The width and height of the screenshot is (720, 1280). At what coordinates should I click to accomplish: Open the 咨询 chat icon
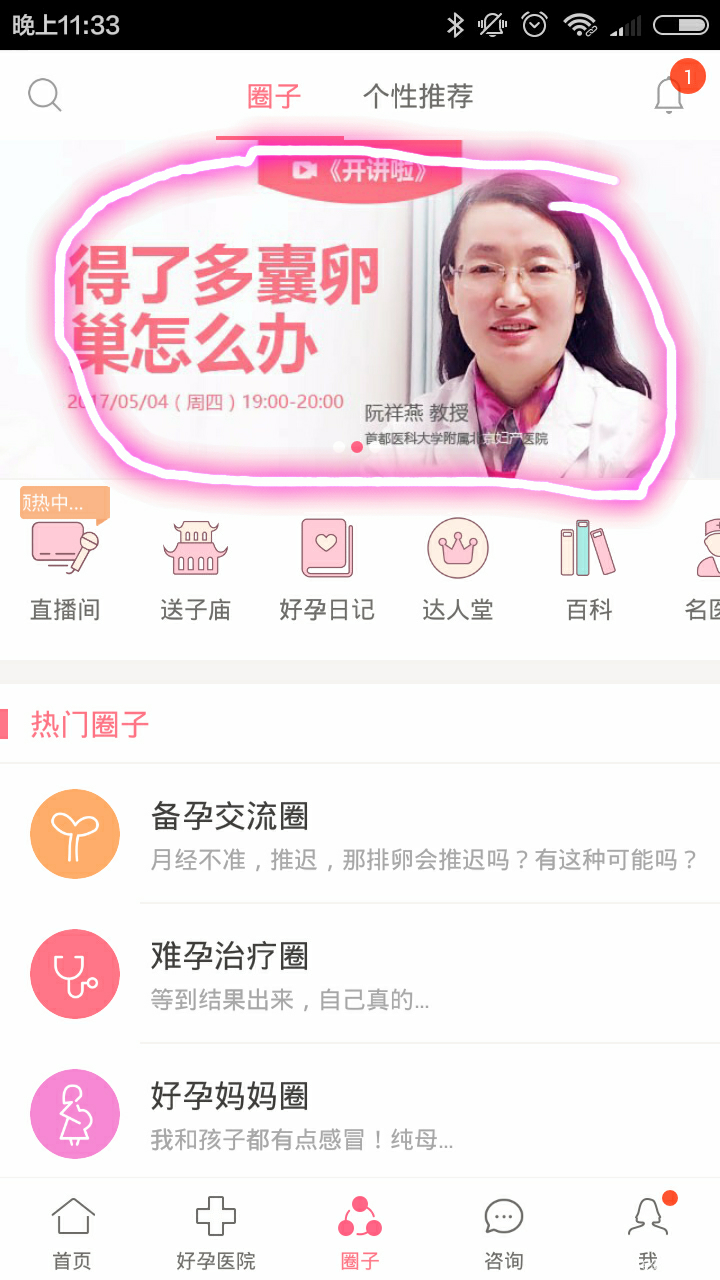[505, 1230]
